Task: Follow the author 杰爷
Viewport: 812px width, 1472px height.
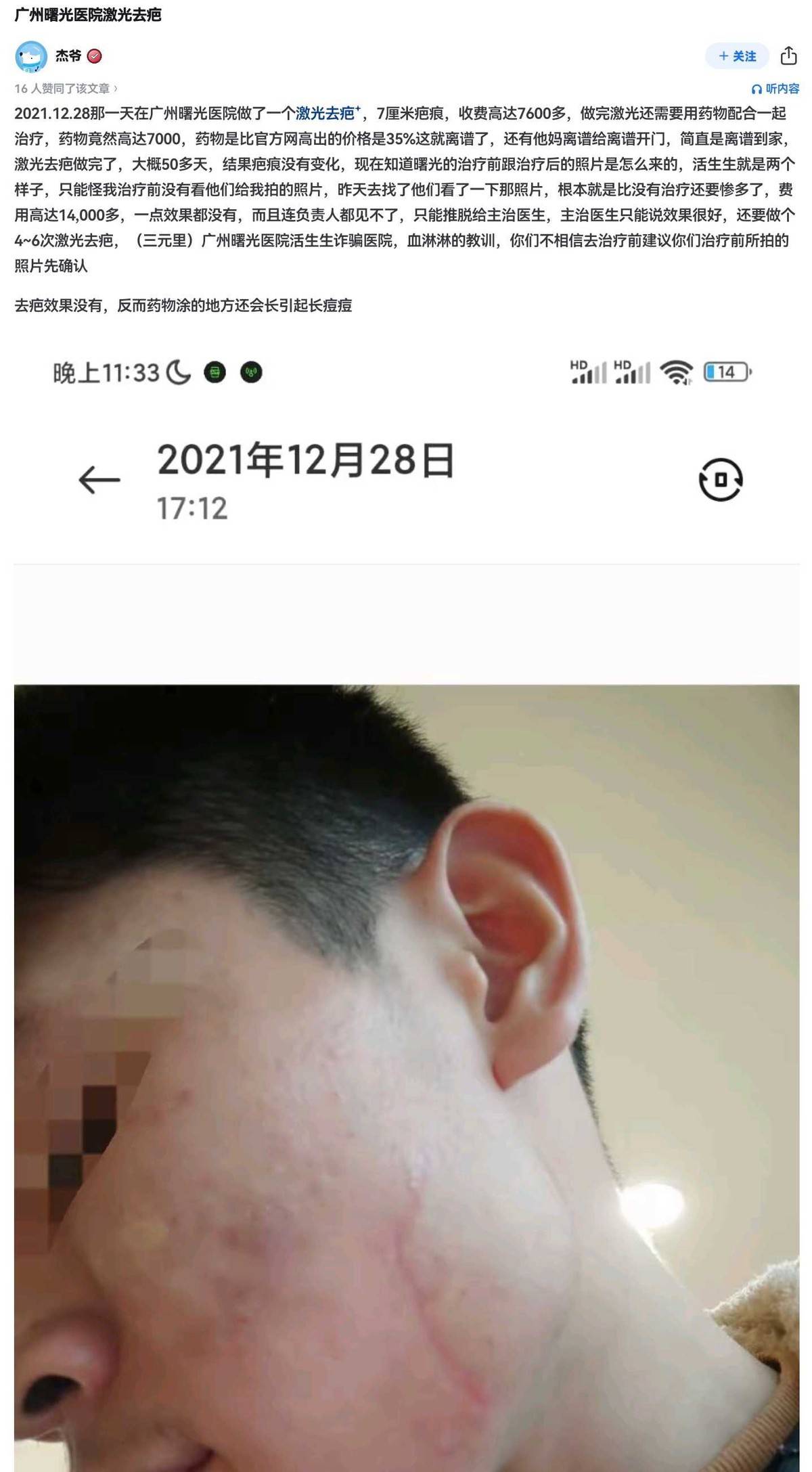Action: (737, 56)
